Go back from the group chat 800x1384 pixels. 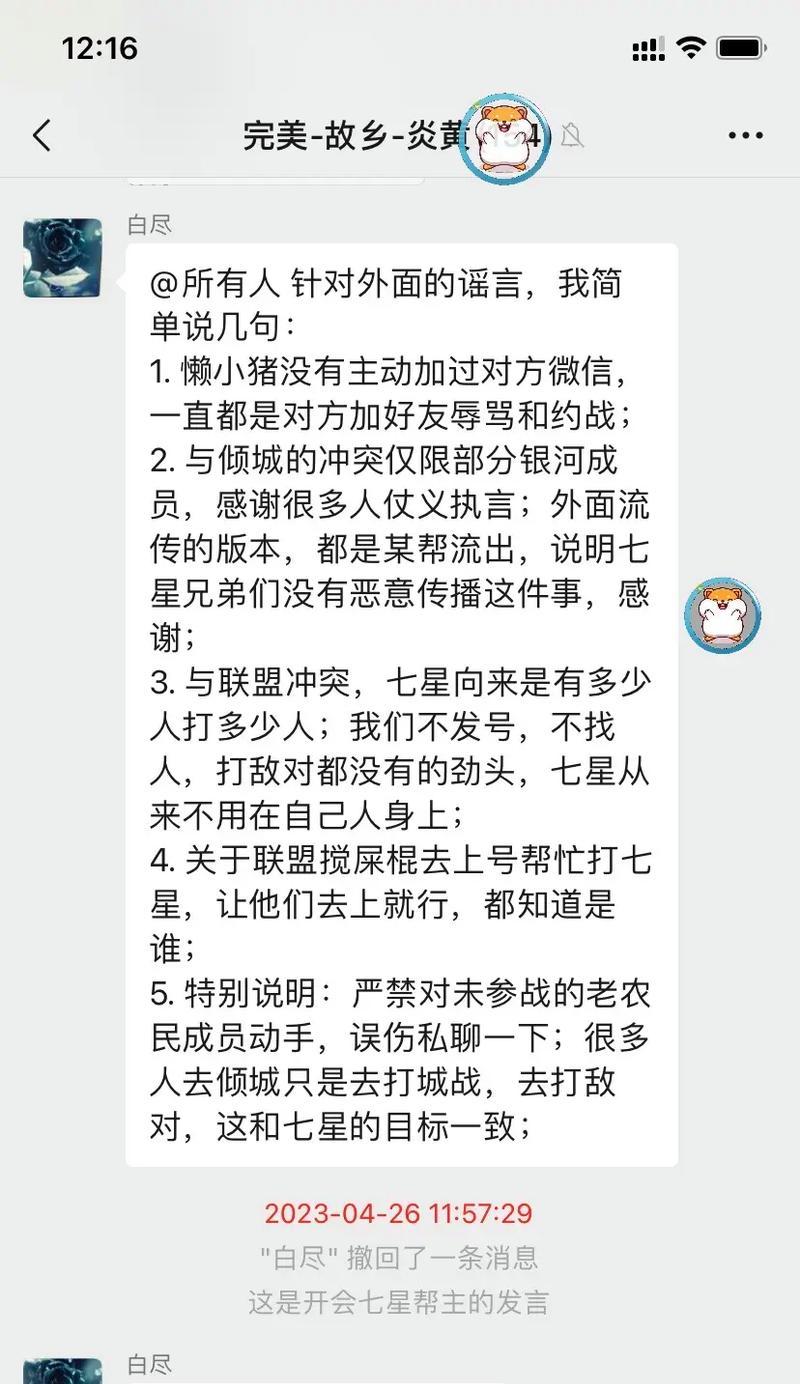[42, 135]
